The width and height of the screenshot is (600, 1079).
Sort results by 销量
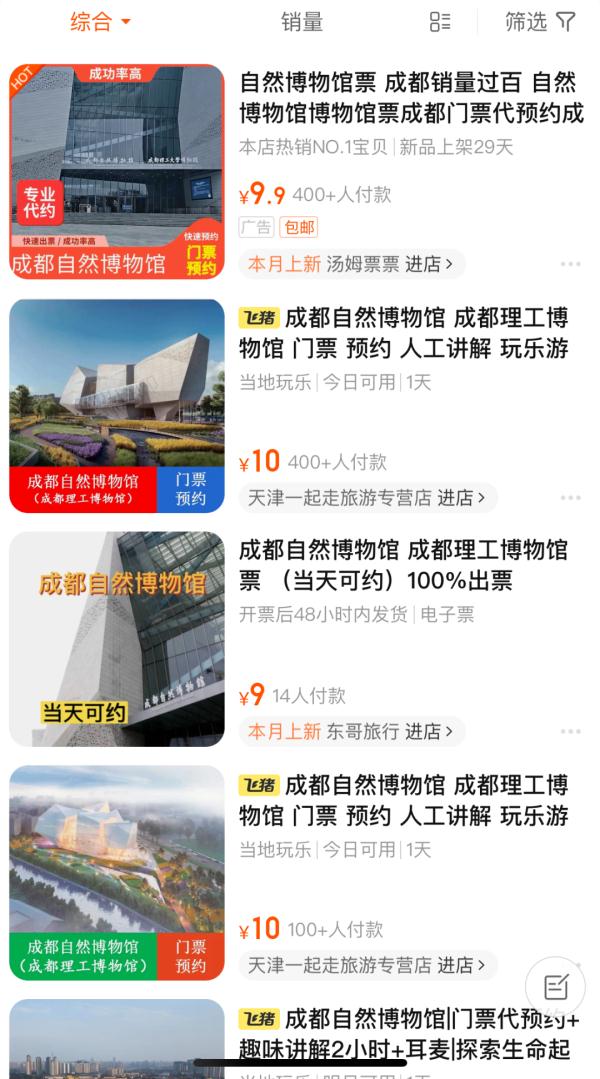coord(301,21)
